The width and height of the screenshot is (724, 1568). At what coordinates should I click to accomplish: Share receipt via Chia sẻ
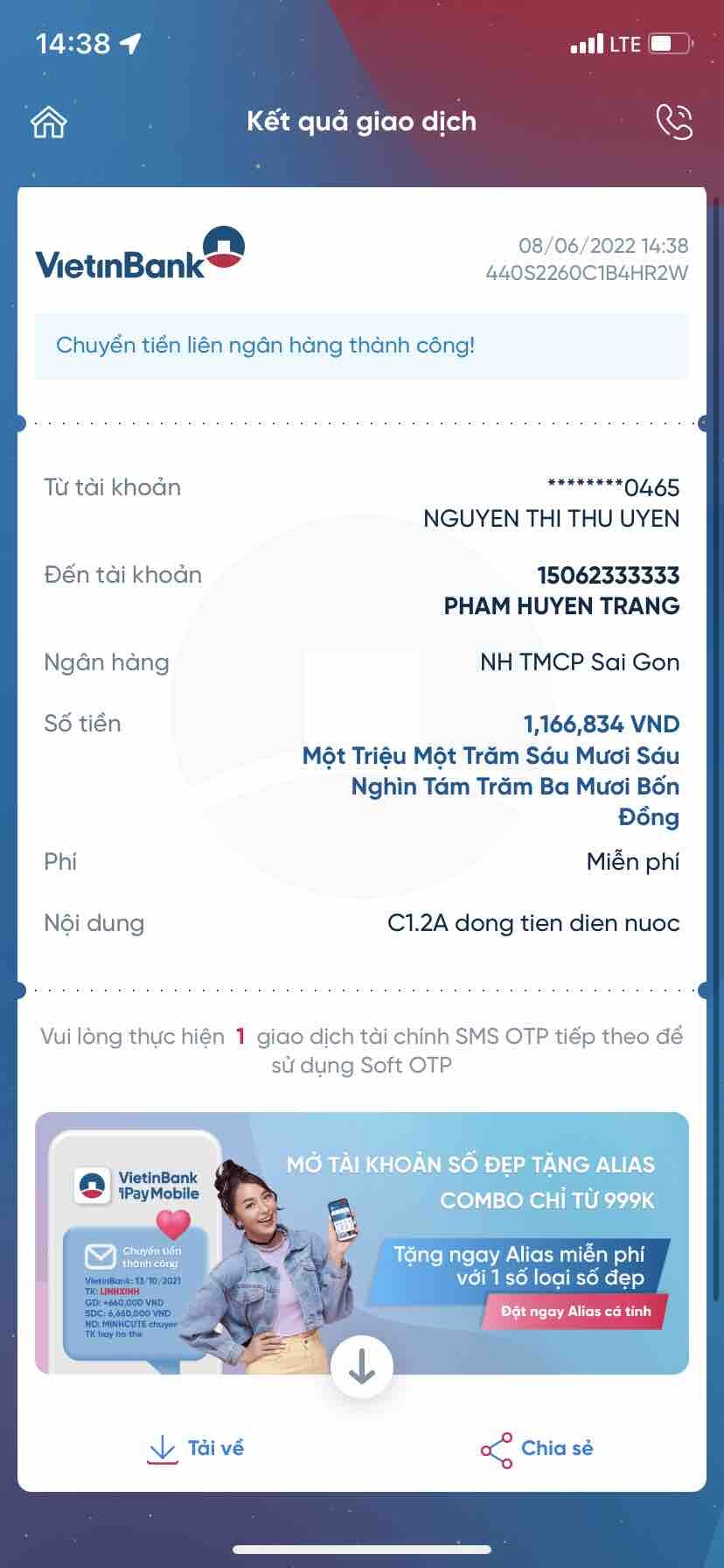pyautogui.click(x=537, y=1448)
